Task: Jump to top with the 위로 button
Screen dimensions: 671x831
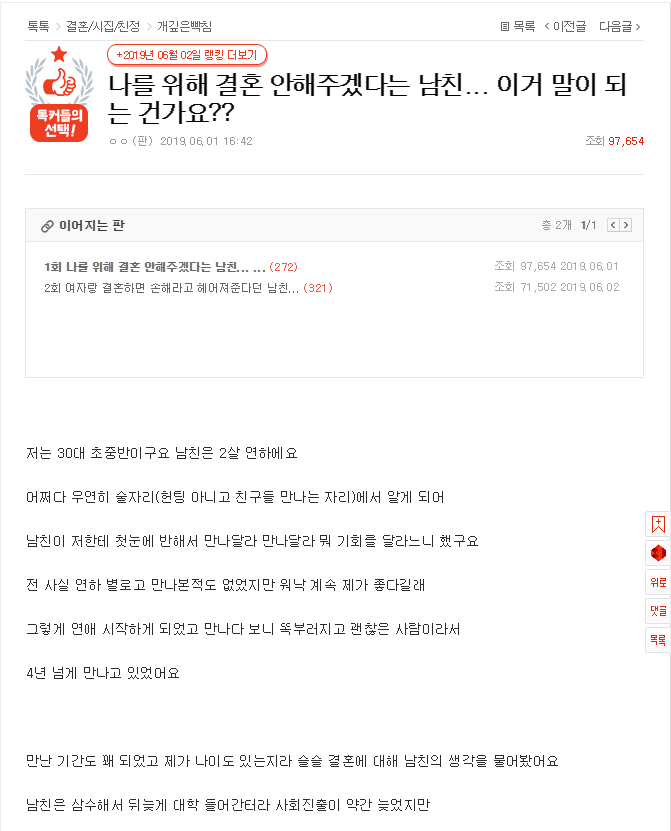Action: [658, 581]
